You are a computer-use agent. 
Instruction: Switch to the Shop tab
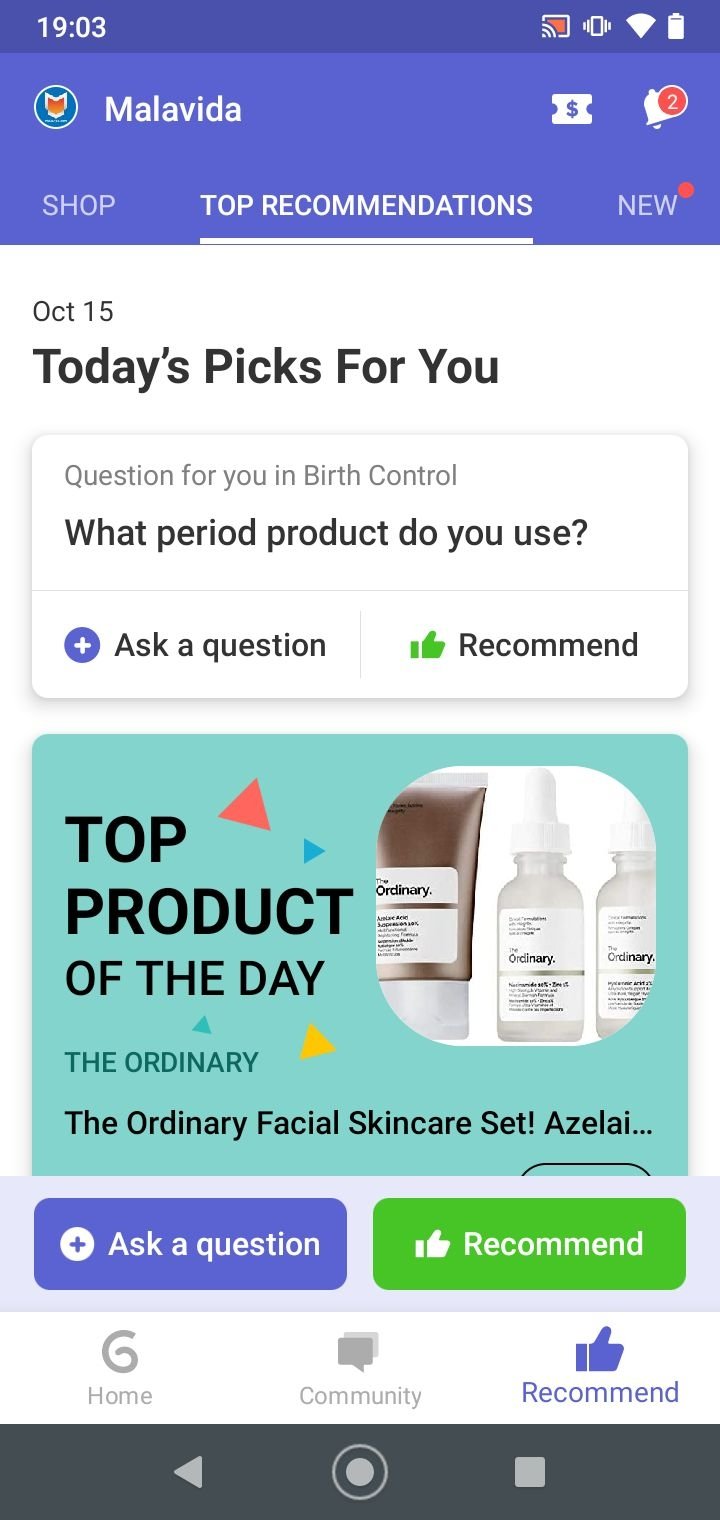pyautogui.click(x=79, y=205)
